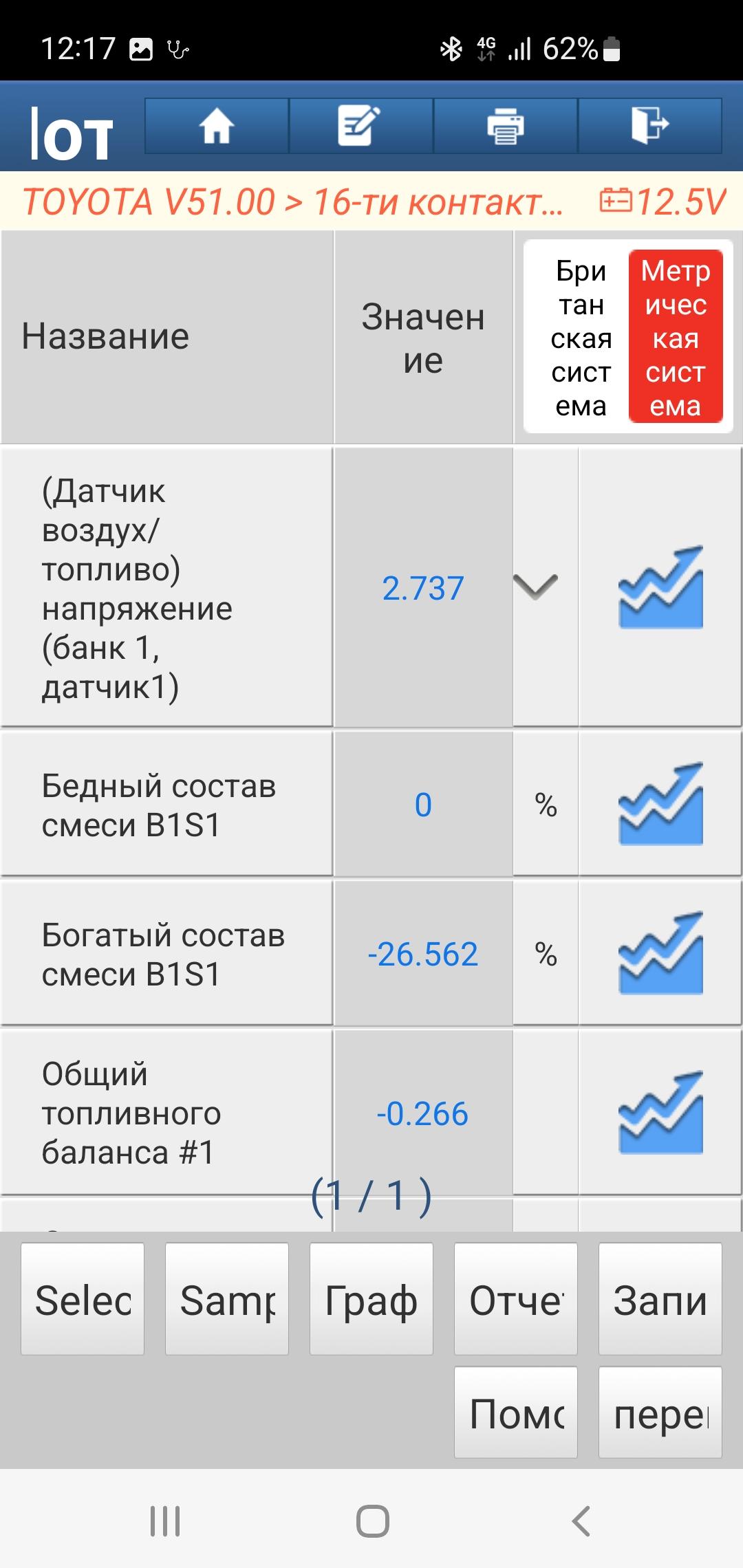Switch to British units system
743x1568 pixels.
pos(581,338)
